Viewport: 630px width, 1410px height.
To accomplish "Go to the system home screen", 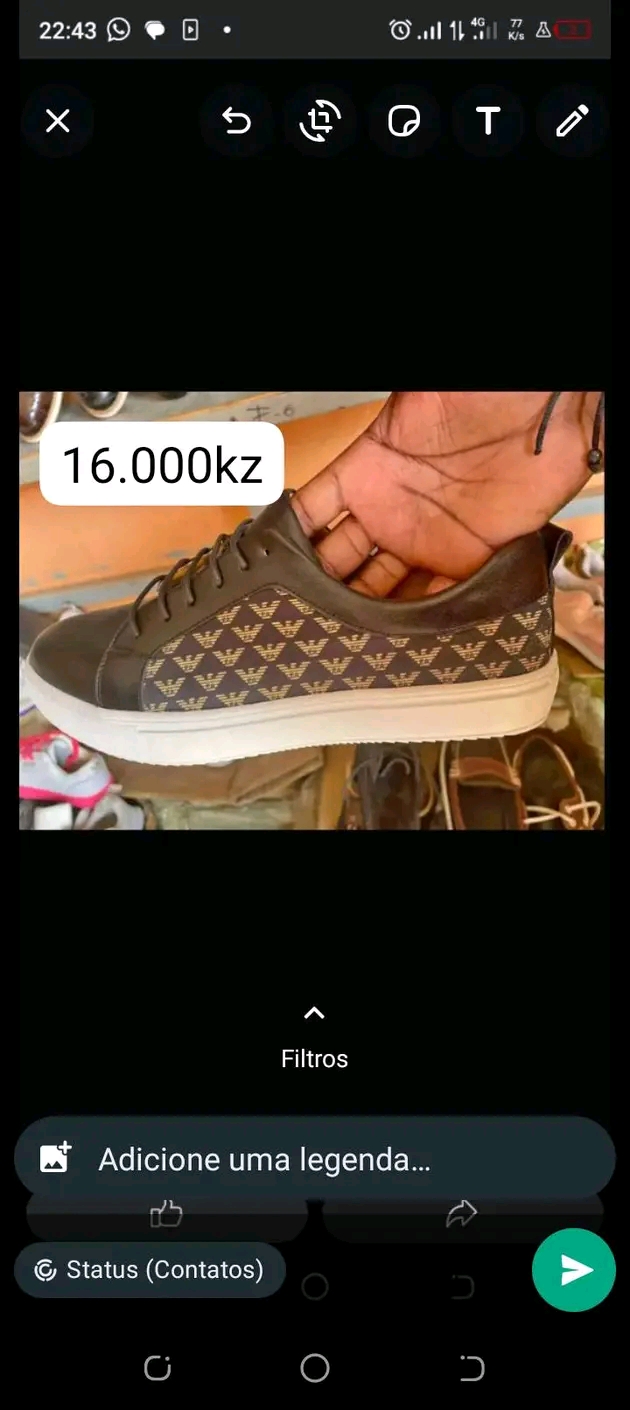I will [314, 1367].
